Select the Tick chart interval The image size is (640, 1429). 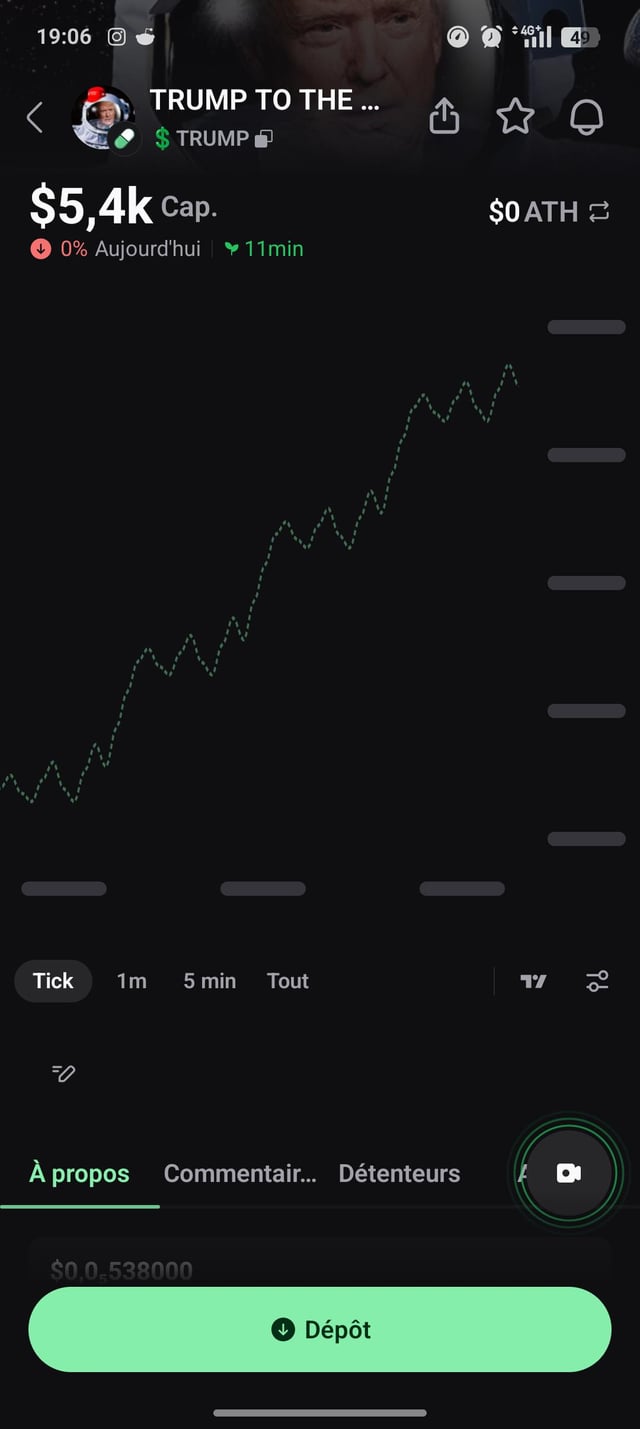[x=53, y=981]
